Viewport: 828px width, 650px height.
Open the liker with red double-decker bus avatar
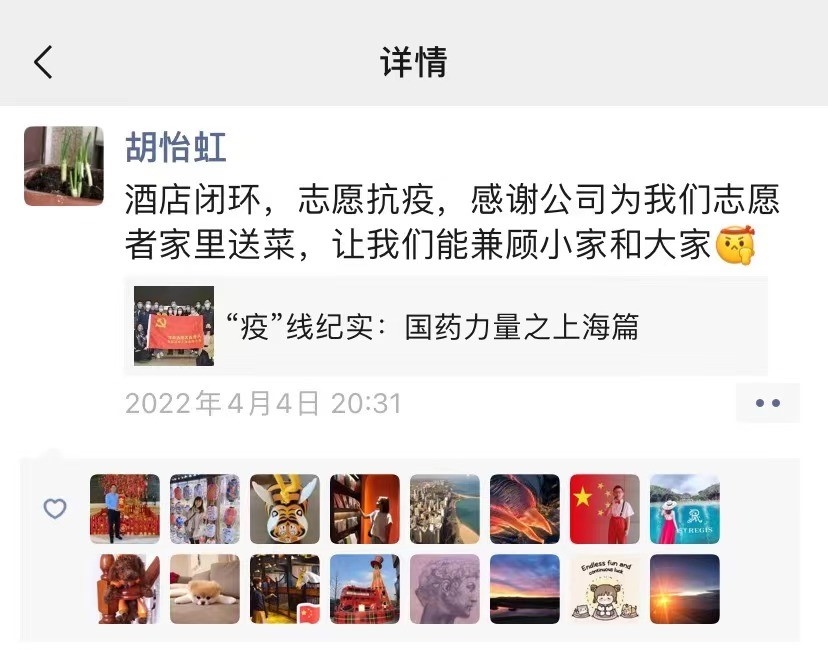point(365,589)
